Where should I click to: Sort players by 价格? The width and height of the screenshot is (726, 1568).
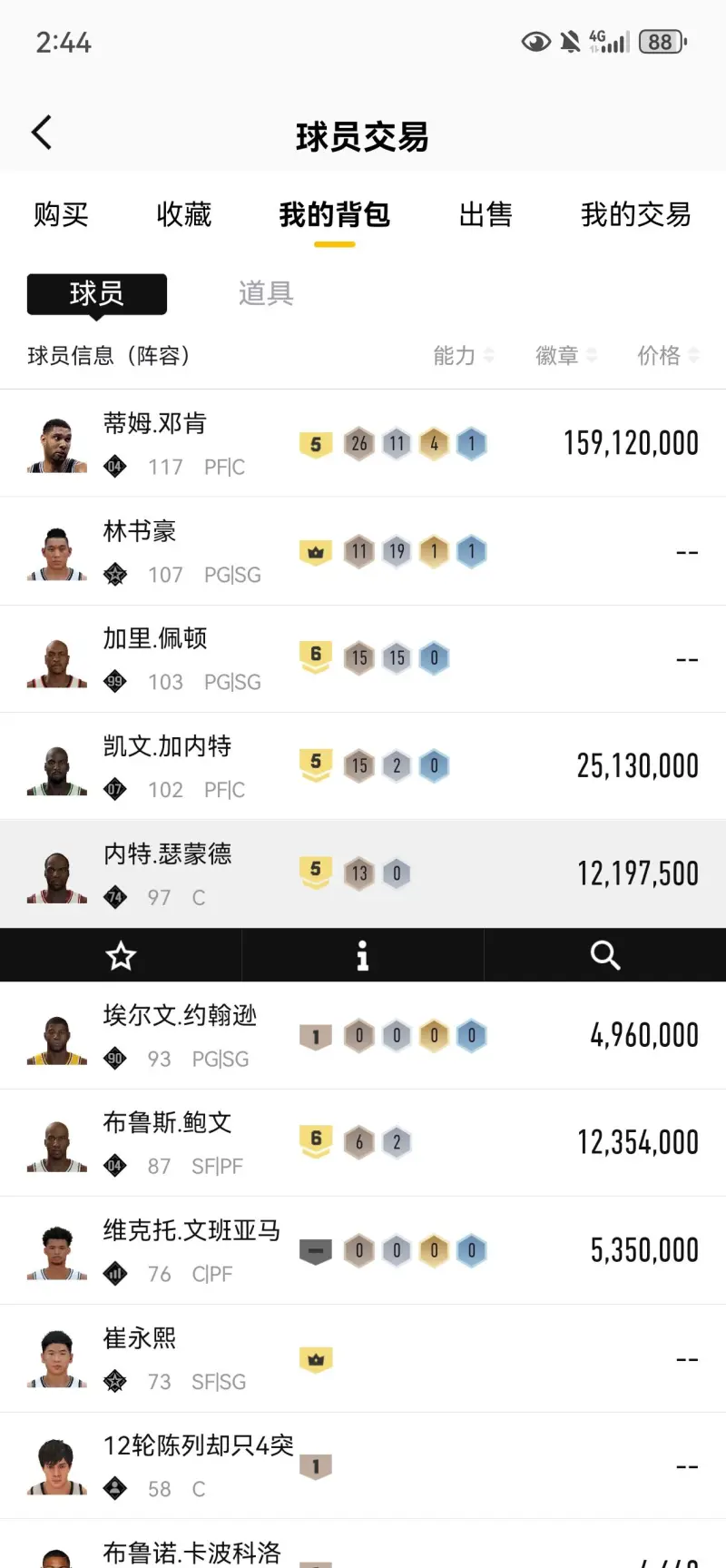click(668, 356)
